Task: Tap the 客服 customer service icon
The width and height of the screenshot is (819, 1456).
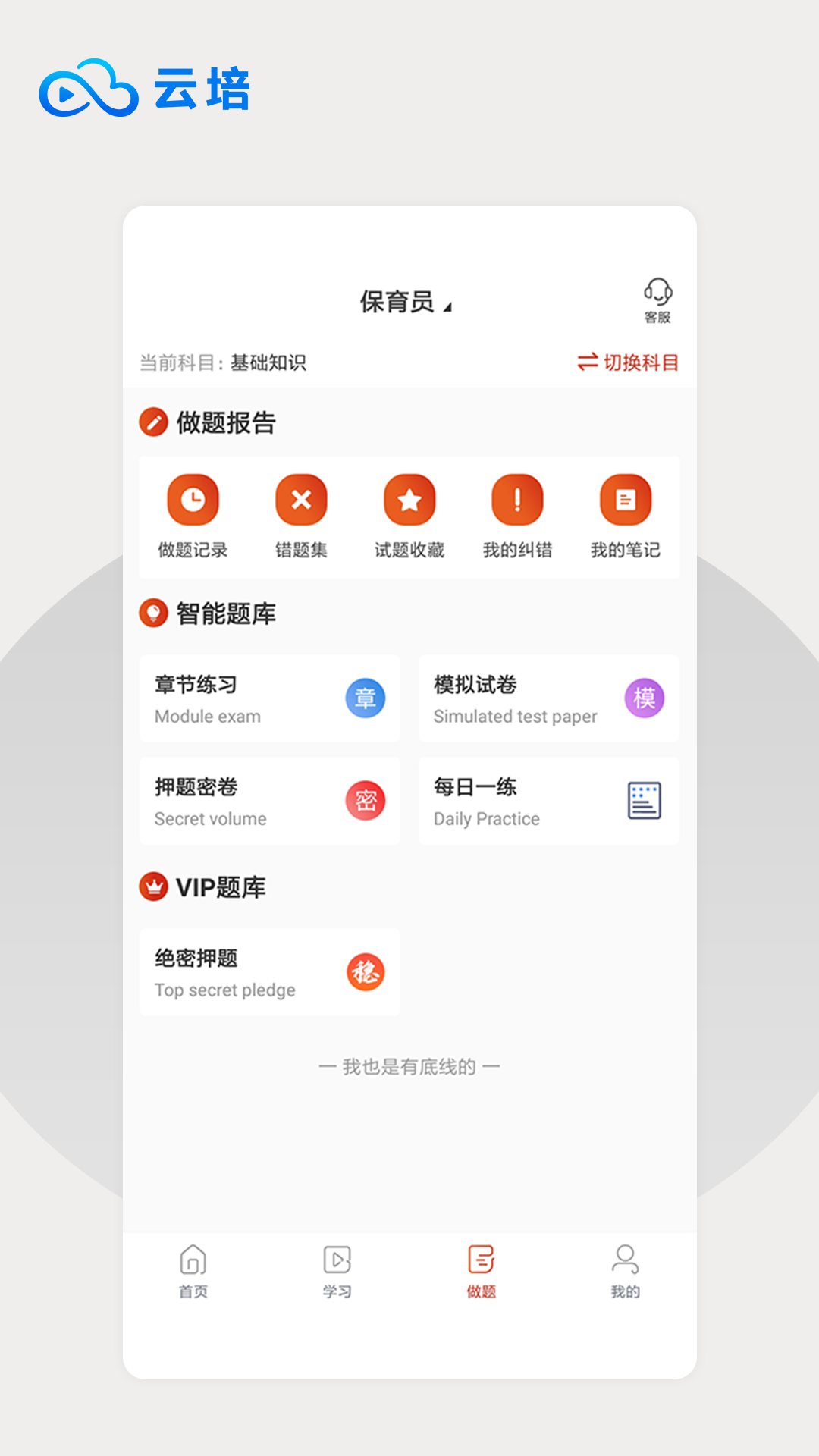Action: [x=658, y=296]
